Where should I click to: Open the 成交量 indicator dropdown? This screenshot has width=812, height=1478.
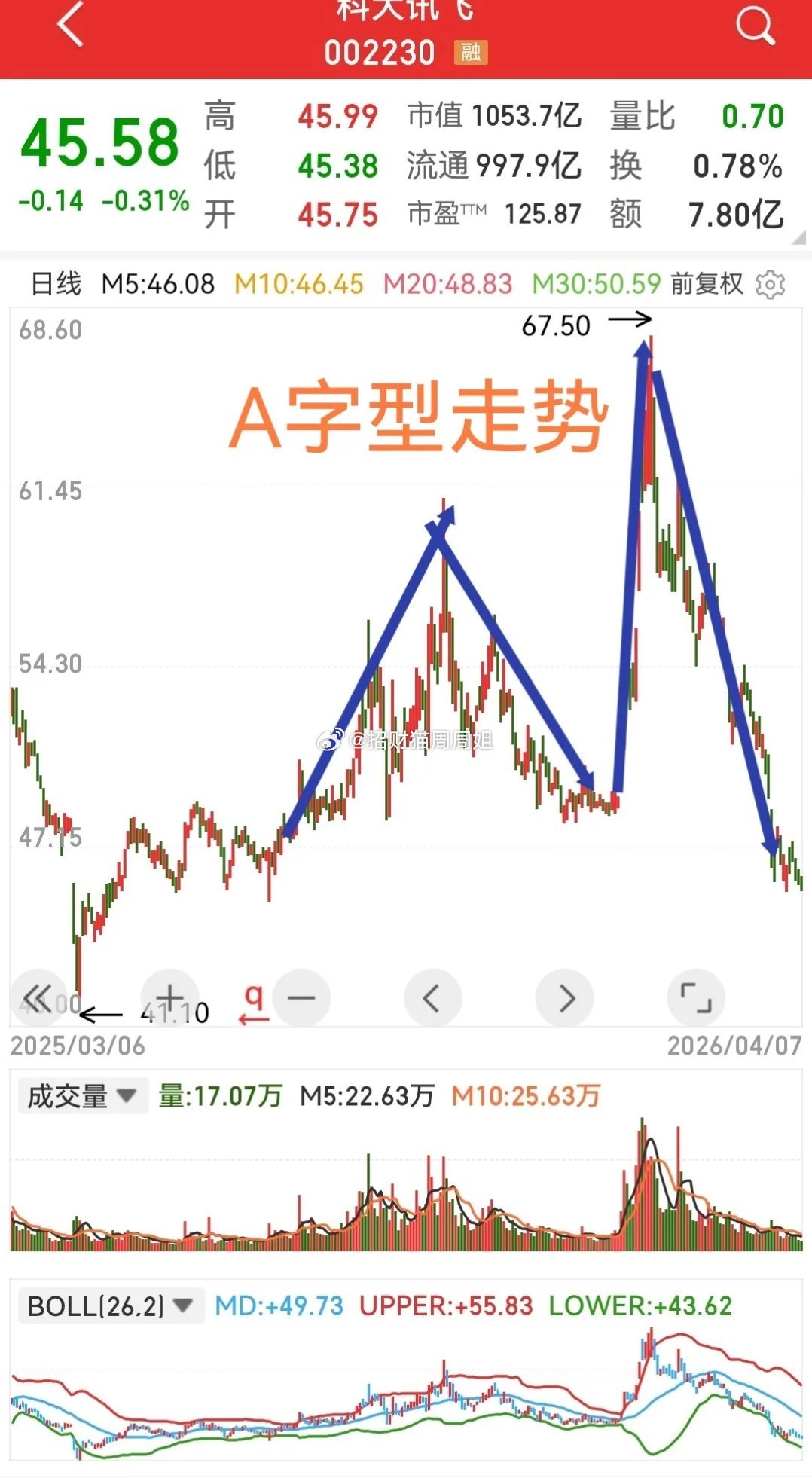[83, 1097]
